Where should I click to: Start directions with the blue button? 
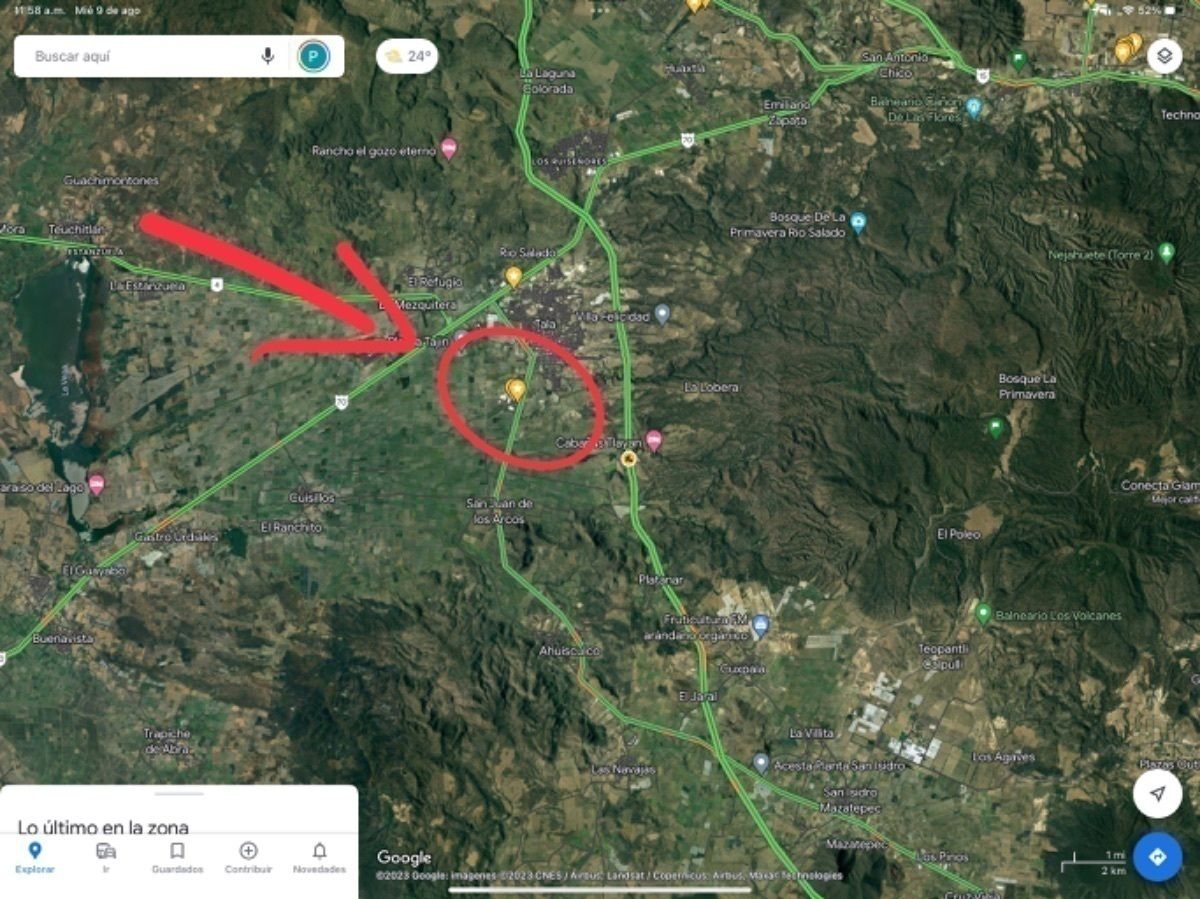[1157, 857]
